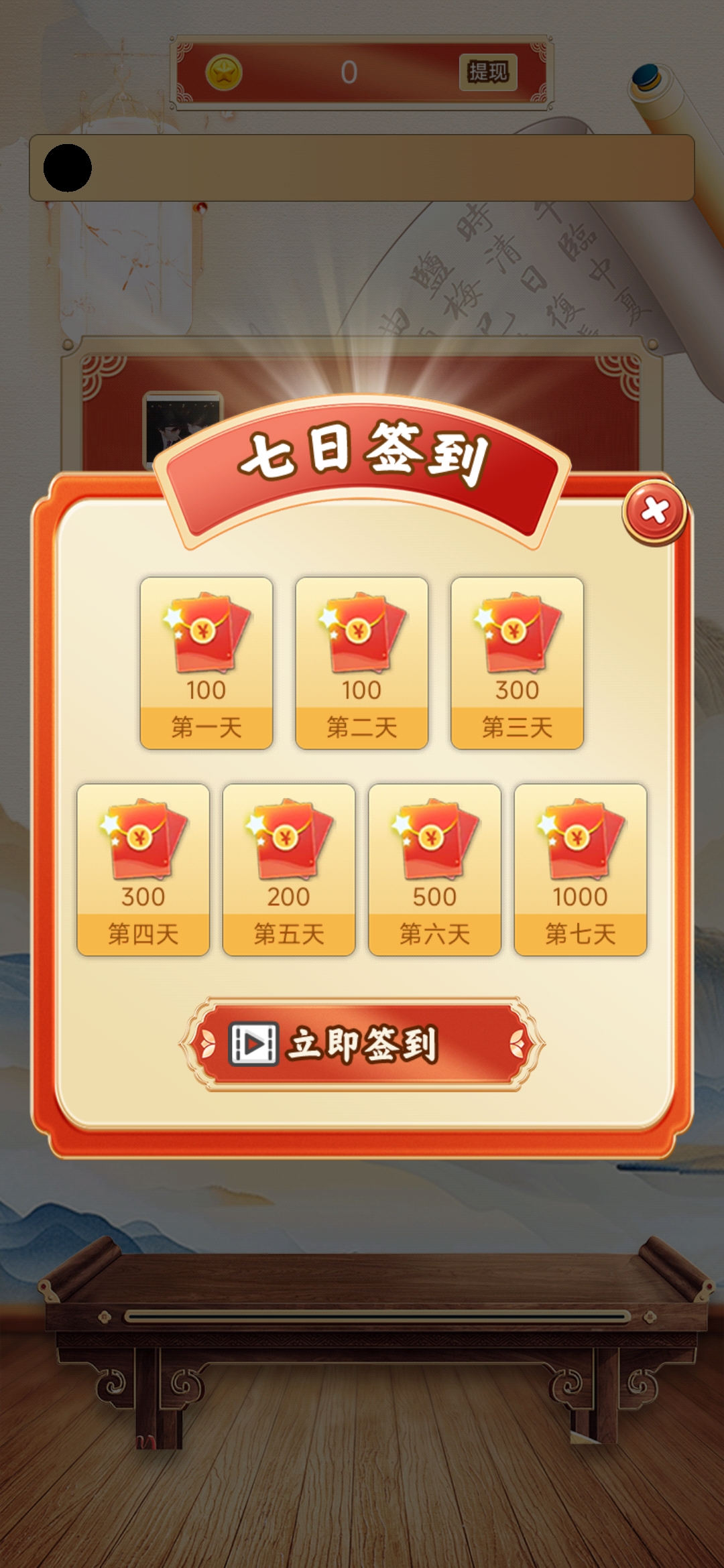Viewport: 724px width, 1568px height.
Task: Select the 第二天 100 reward card
Action: click(362, 662)
